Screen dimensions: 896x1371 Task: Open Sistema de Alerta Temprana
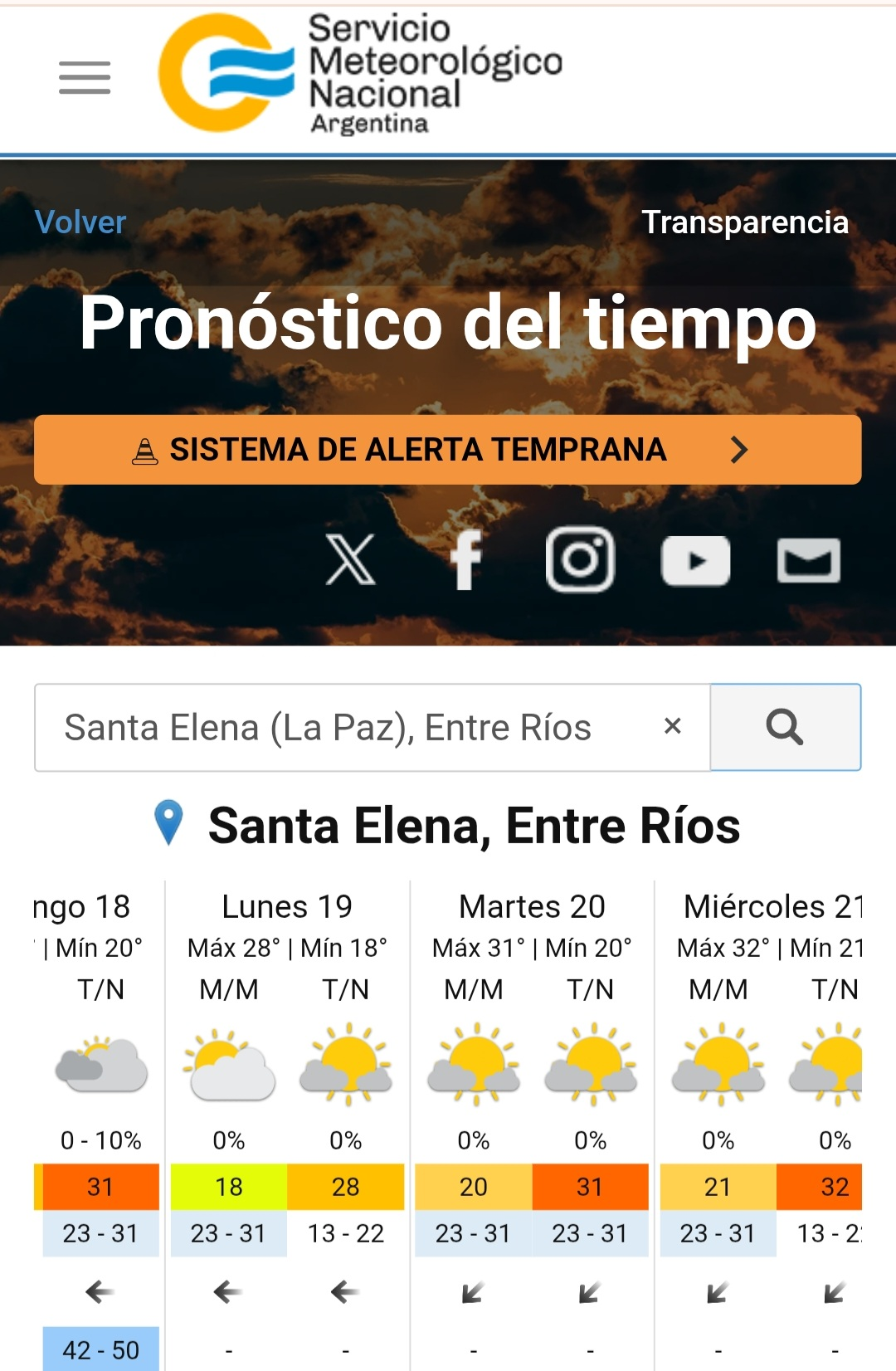tap(447, 450)
